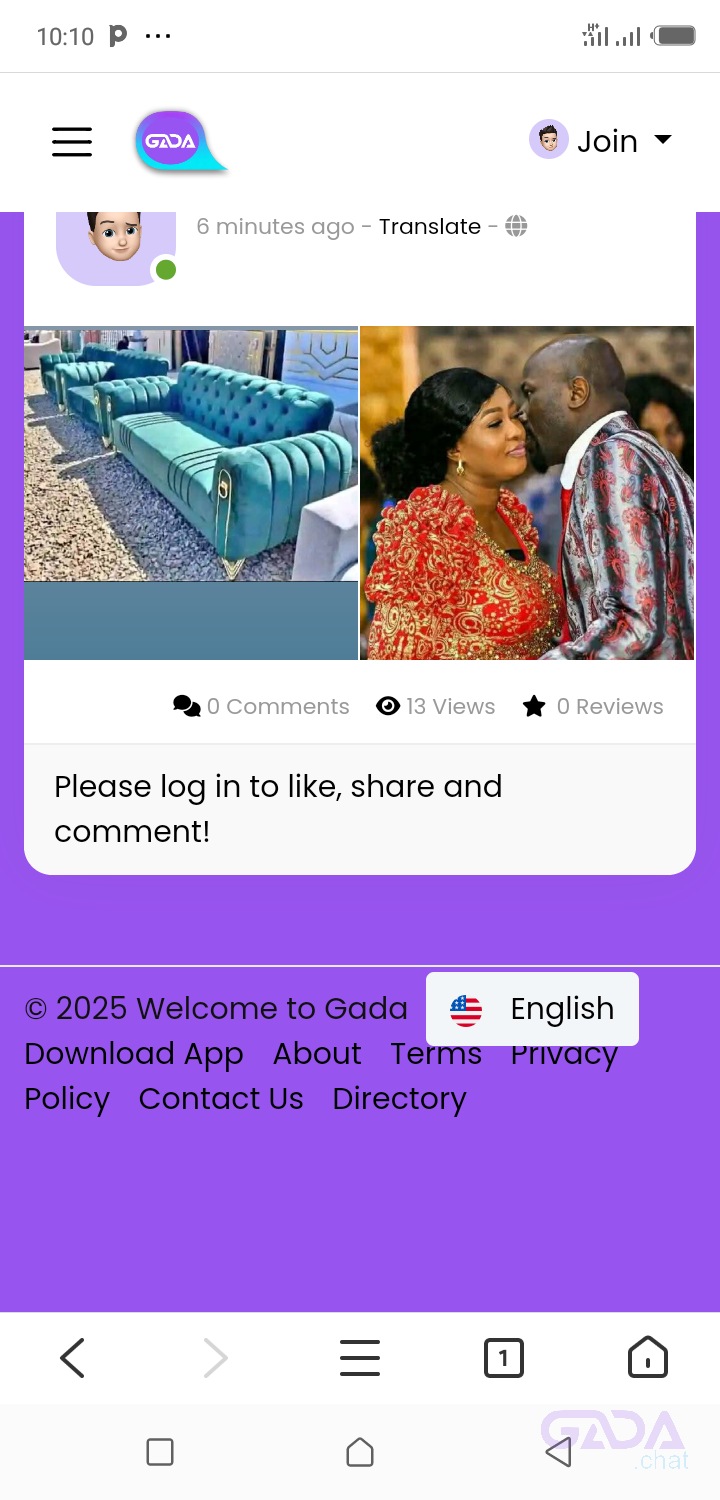This screenshot has width=720, height=1500.
Task: Go to the browser home page
Action: pos(647,1358)
